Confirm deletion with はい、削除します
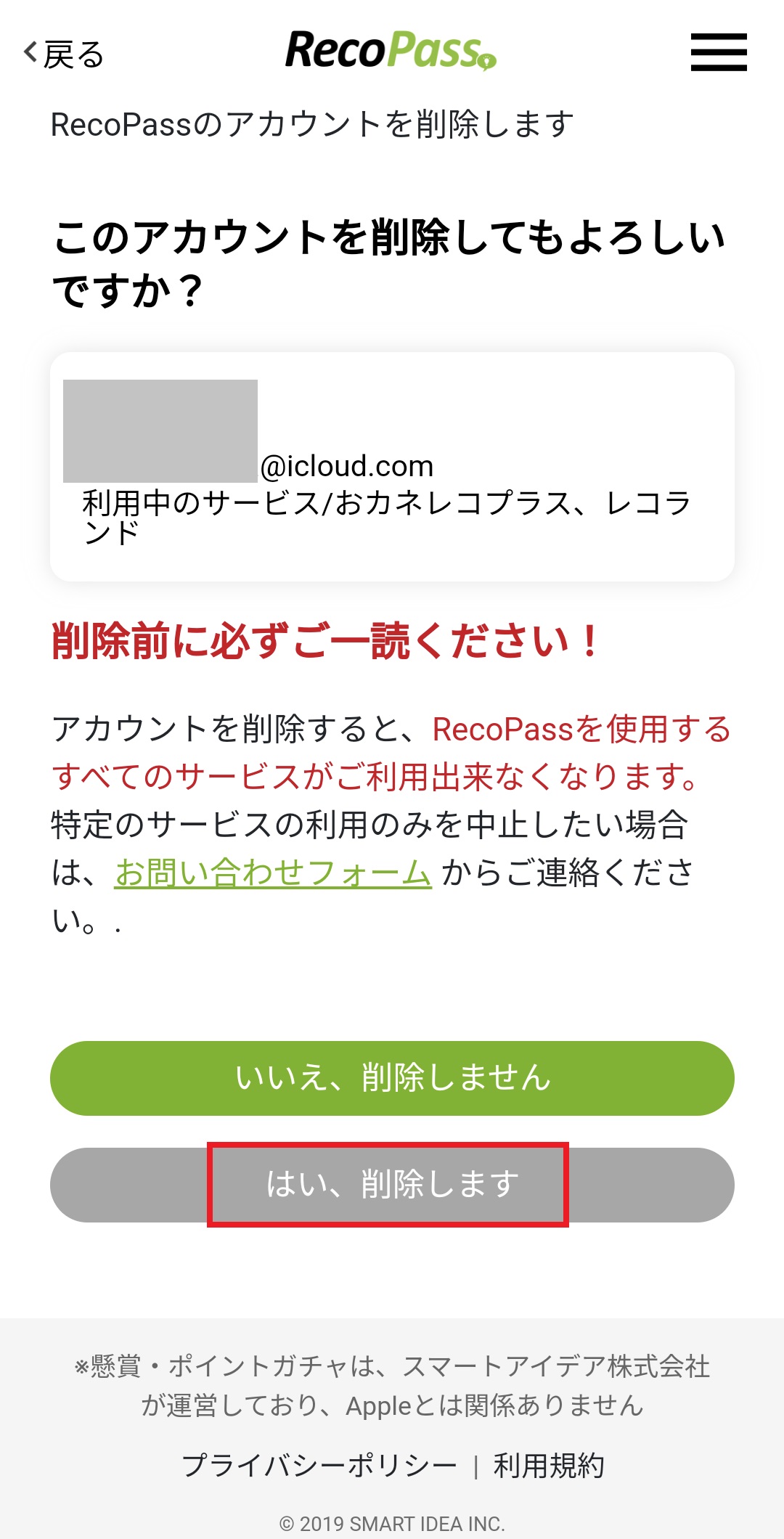 (x=392, y=1185)
